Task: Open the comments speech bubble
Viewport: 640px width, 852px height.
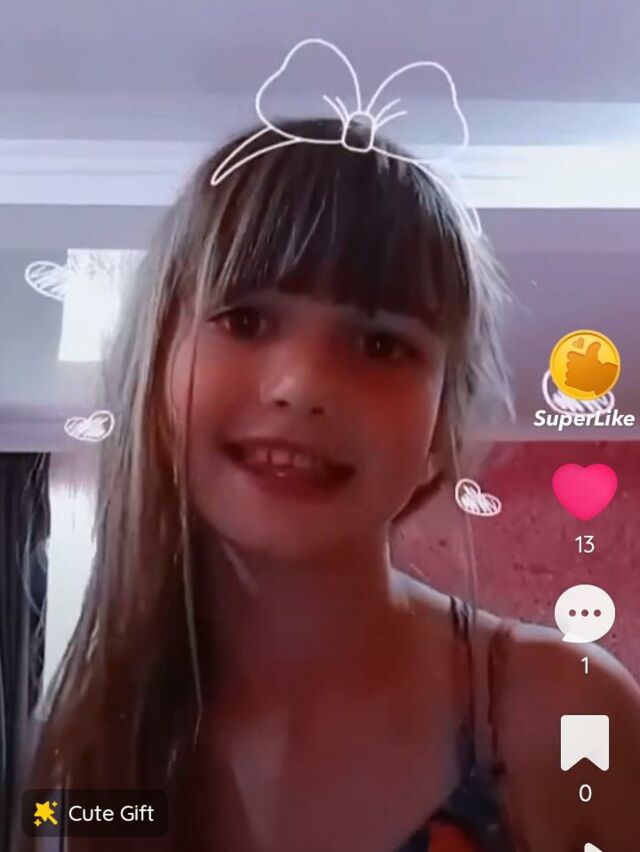Action: point(585,614)
